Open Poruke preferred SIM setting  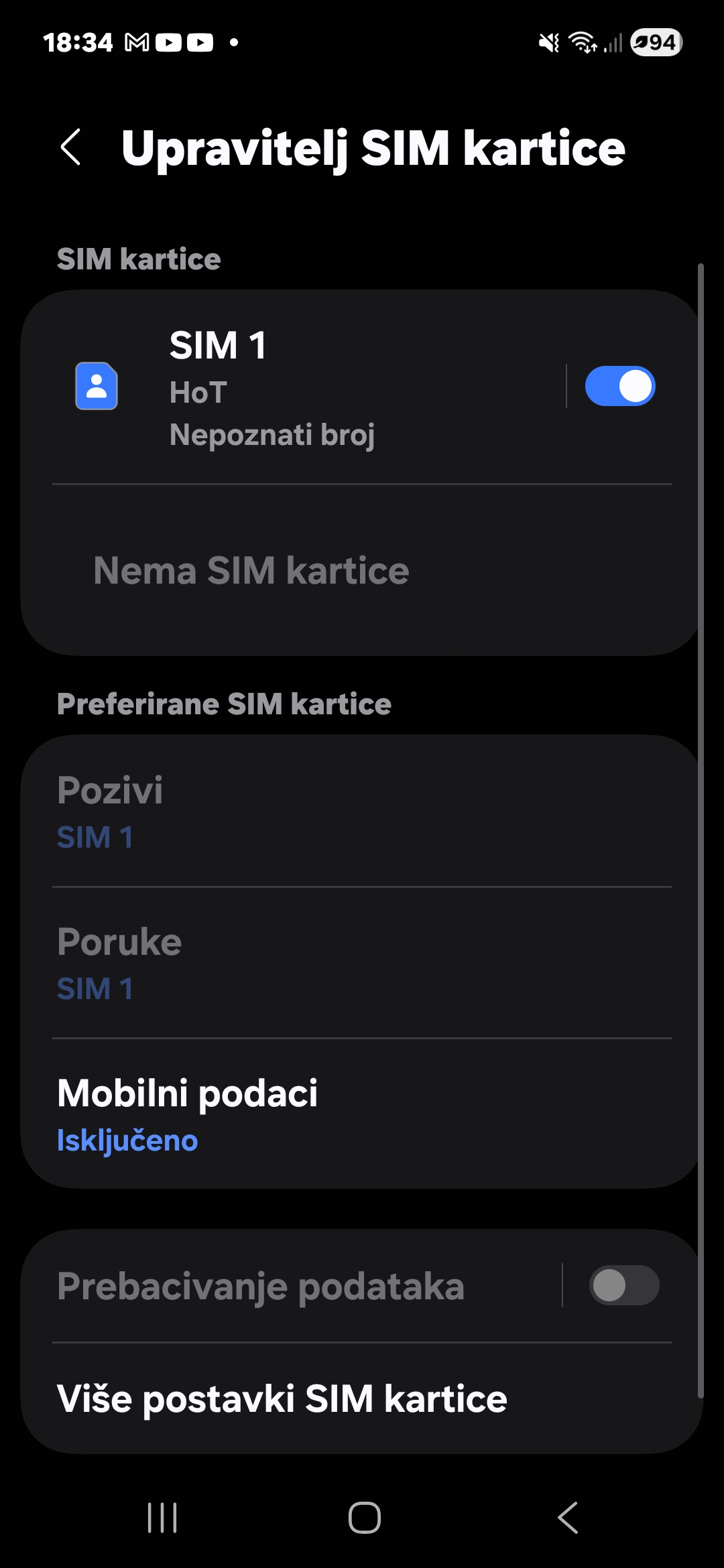(x=362, y=963)
